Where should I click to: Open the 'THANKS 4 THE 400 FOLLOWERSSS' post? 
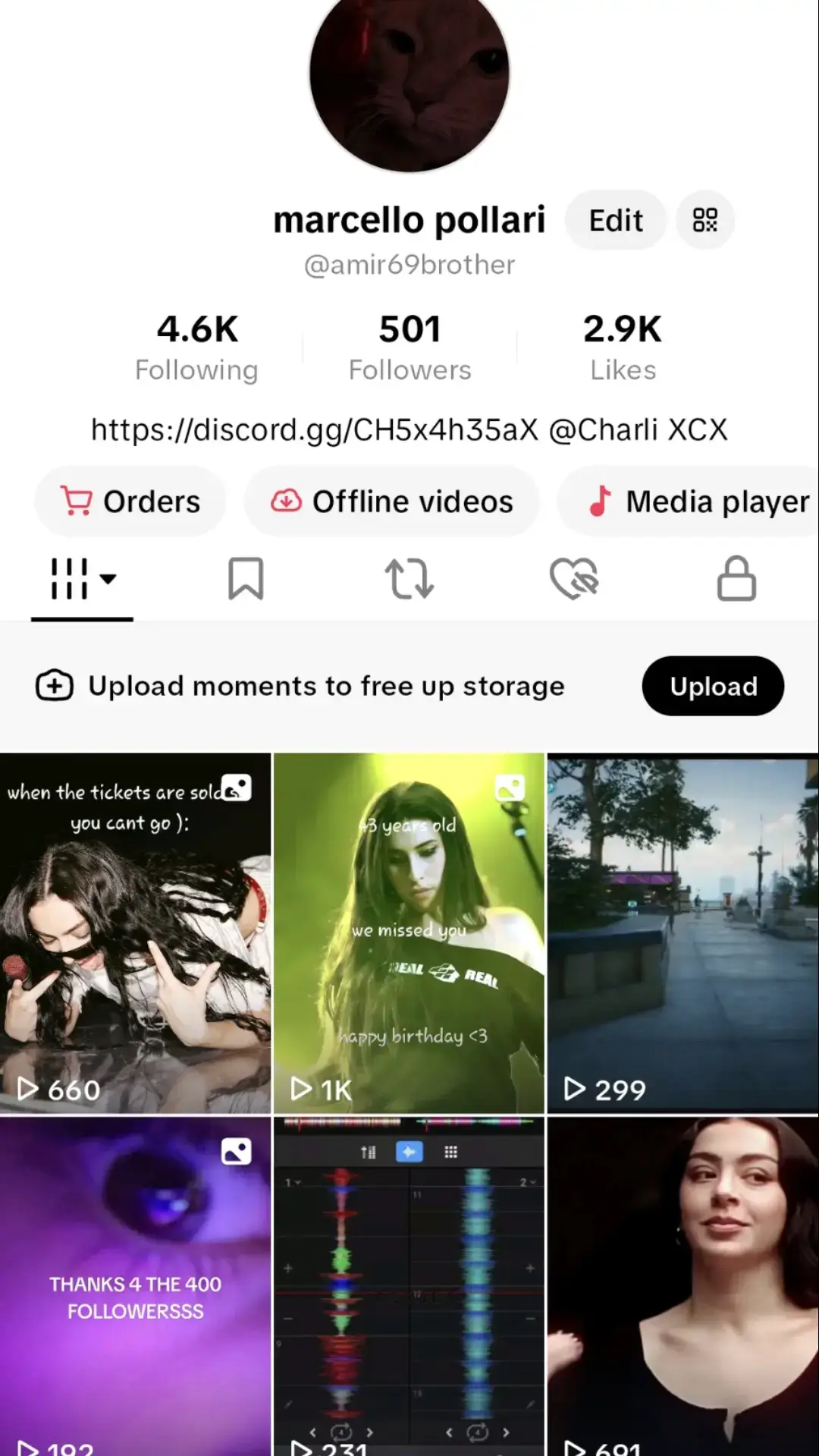[x=135, y=1286]
